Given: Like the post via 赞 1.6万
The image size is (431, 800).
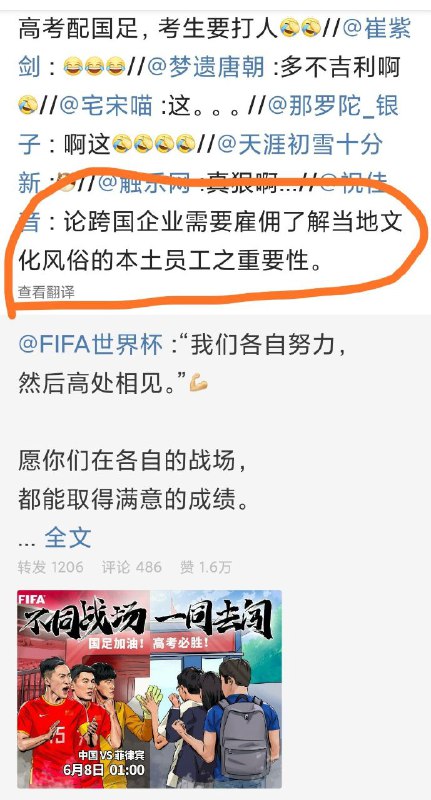Looking at the screenshot, I should 206,567.
